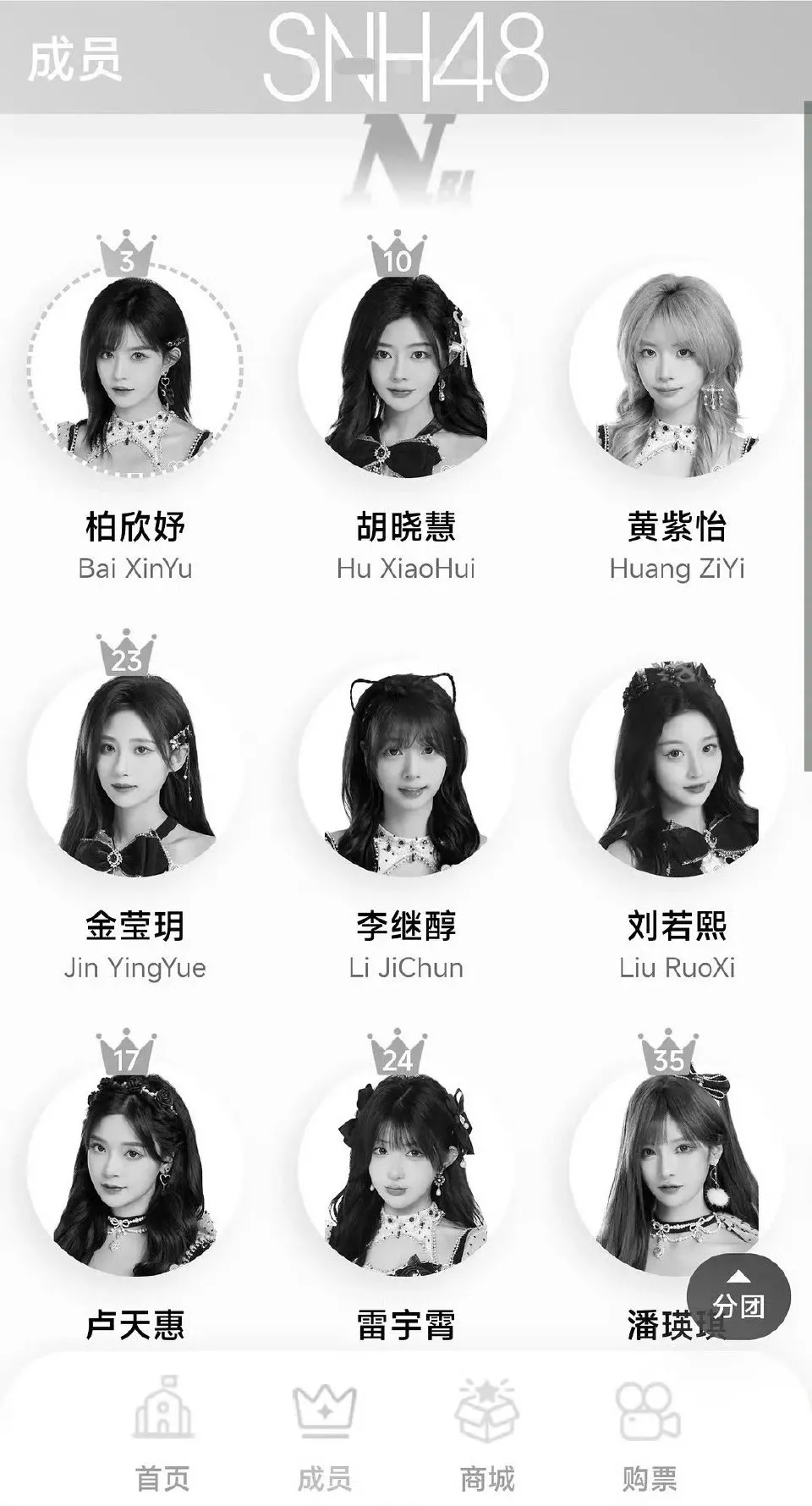Collapse the N team logo header
The width and height of the screenshot is (812, 1506).
tap(406, 161)
